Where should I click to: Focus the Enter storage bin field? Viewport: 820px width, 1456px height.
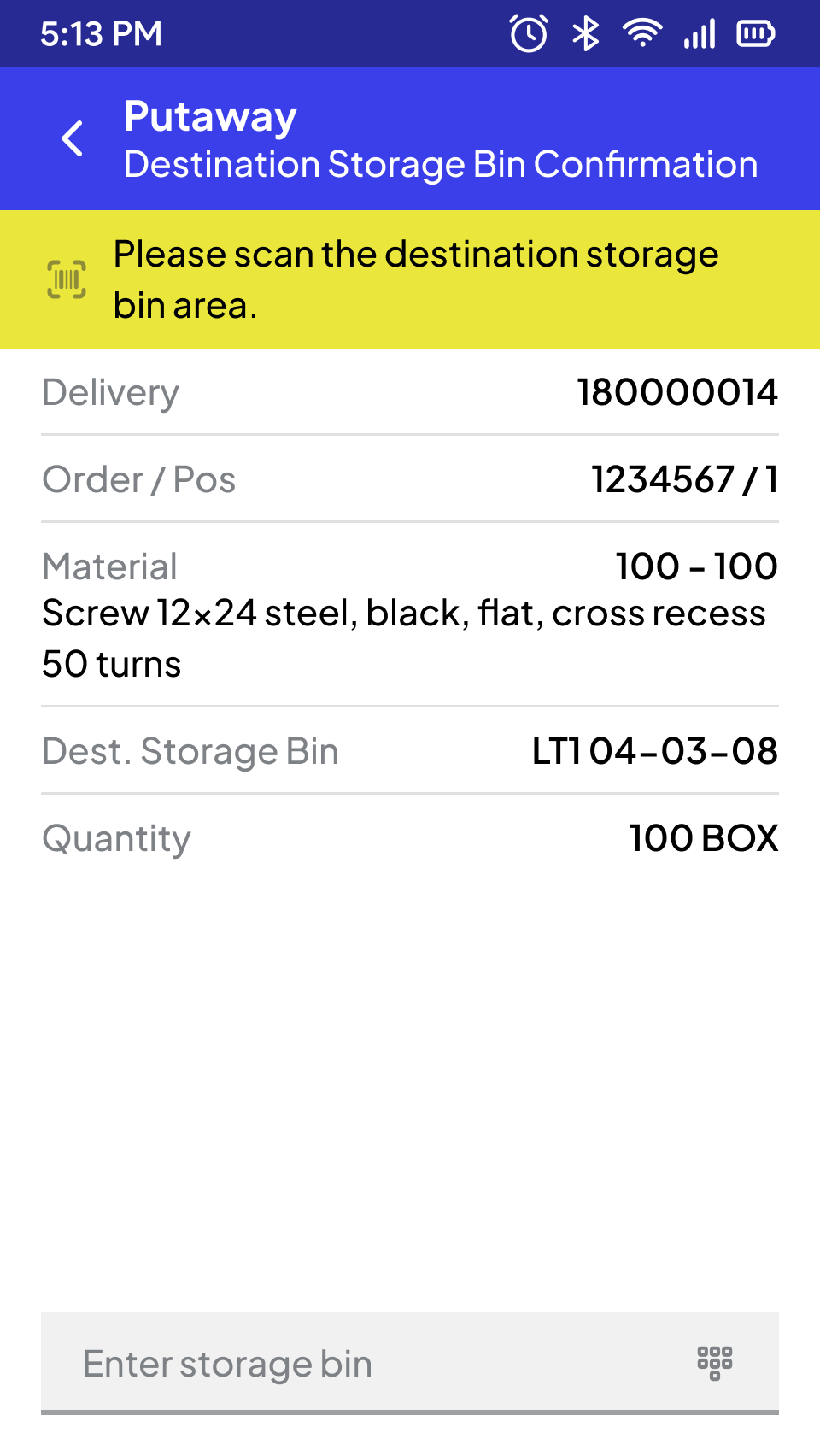(410, 1364)
